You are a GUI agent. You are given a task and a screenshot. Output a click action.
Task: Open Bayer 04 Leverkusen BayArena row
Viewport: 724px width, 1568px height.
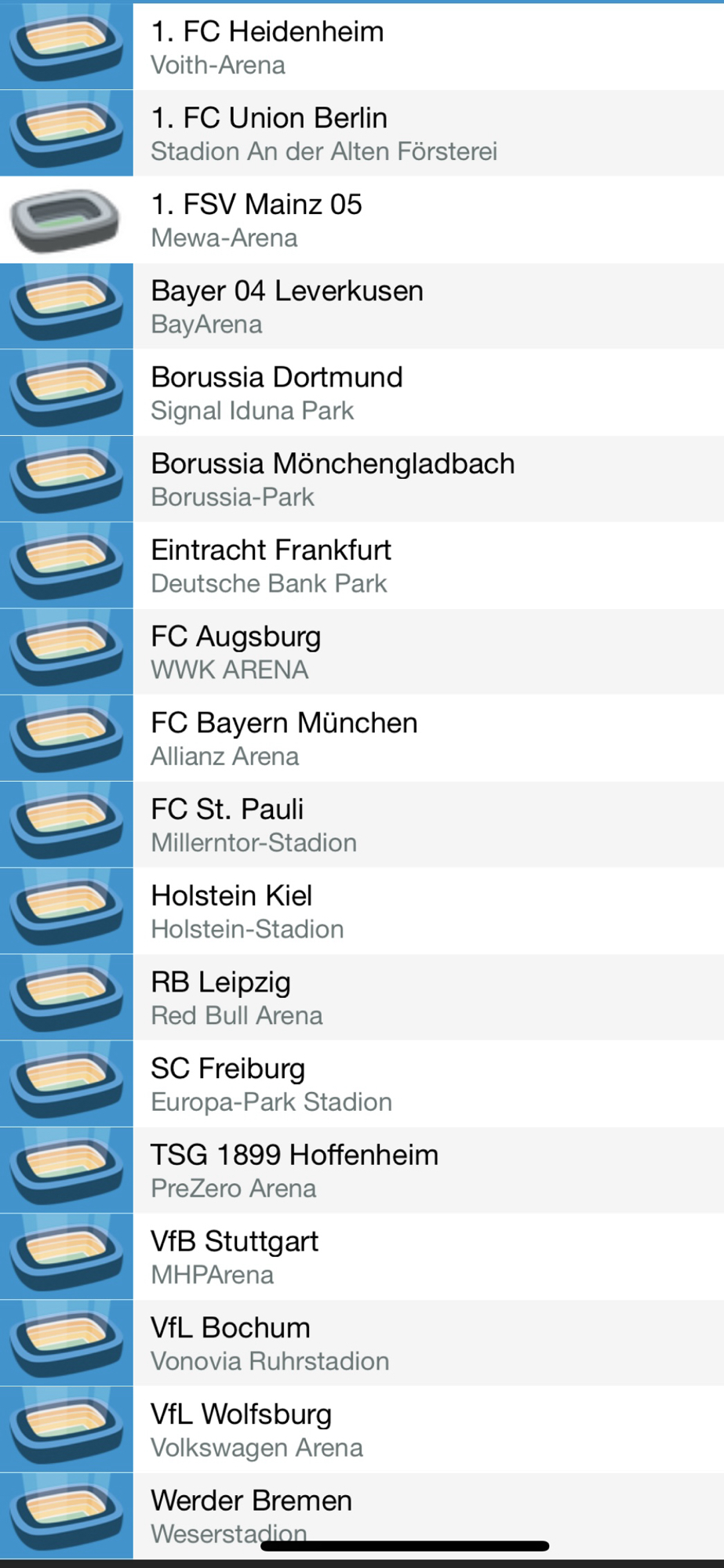point(361,306)
